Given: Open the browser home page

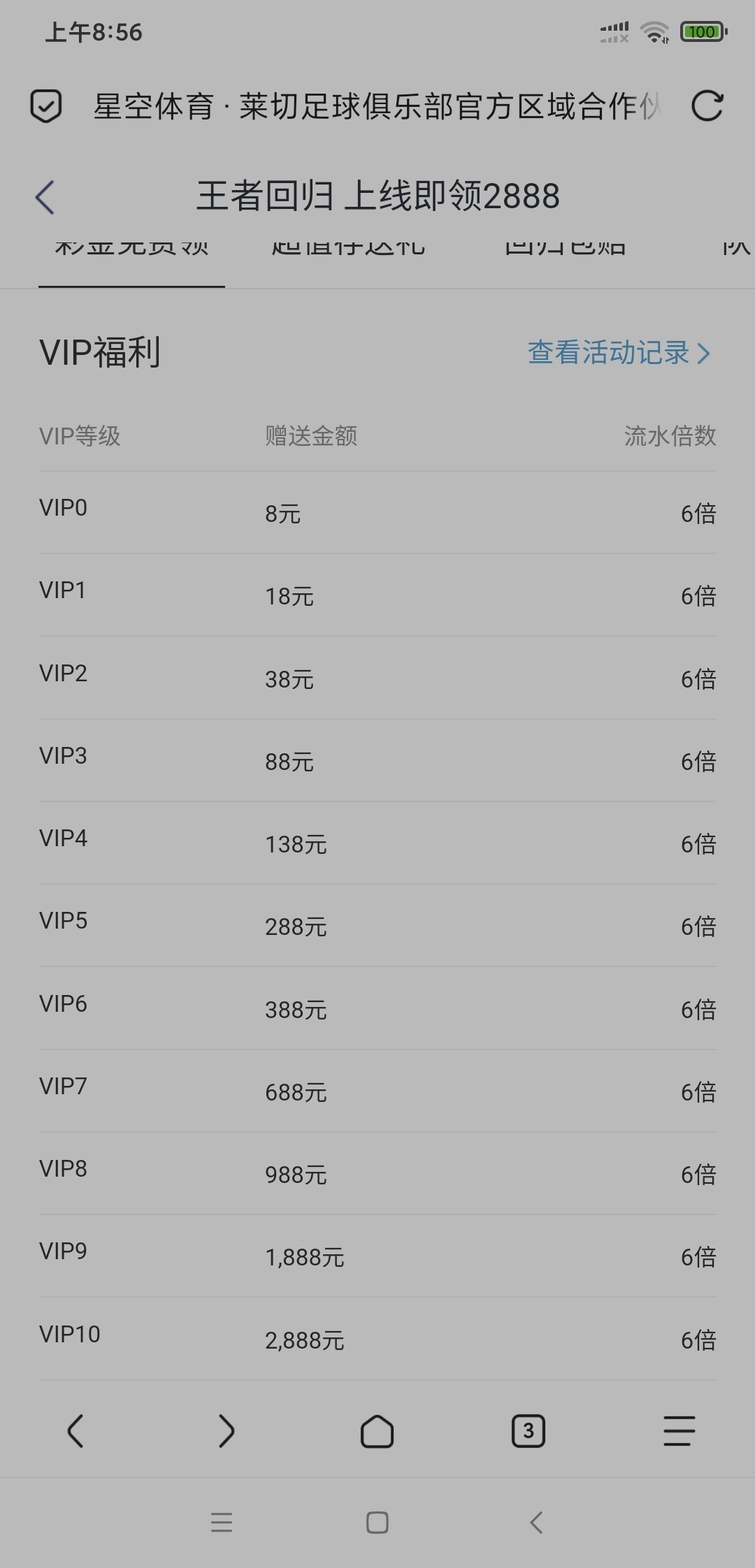Looking at the screenshot, I should coord(377,1431).
